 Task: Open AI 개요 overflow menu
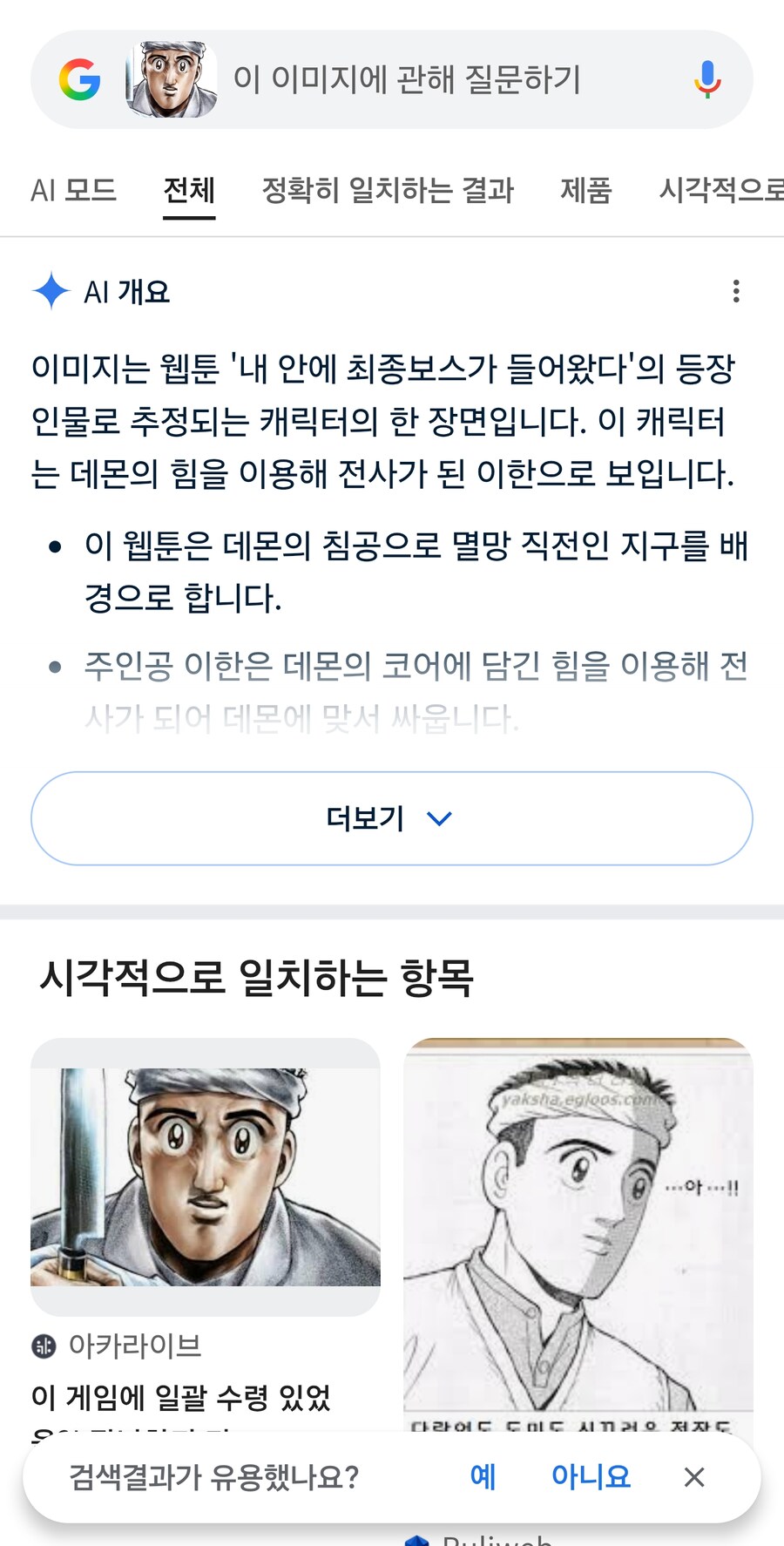pyautogui.click(x=736, y=291)
